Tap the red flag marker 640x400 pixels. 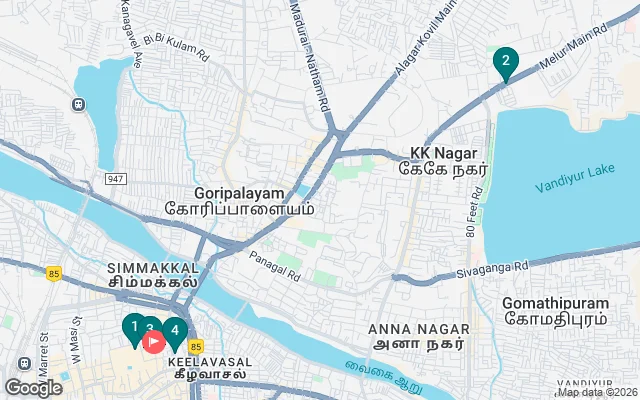154,342
